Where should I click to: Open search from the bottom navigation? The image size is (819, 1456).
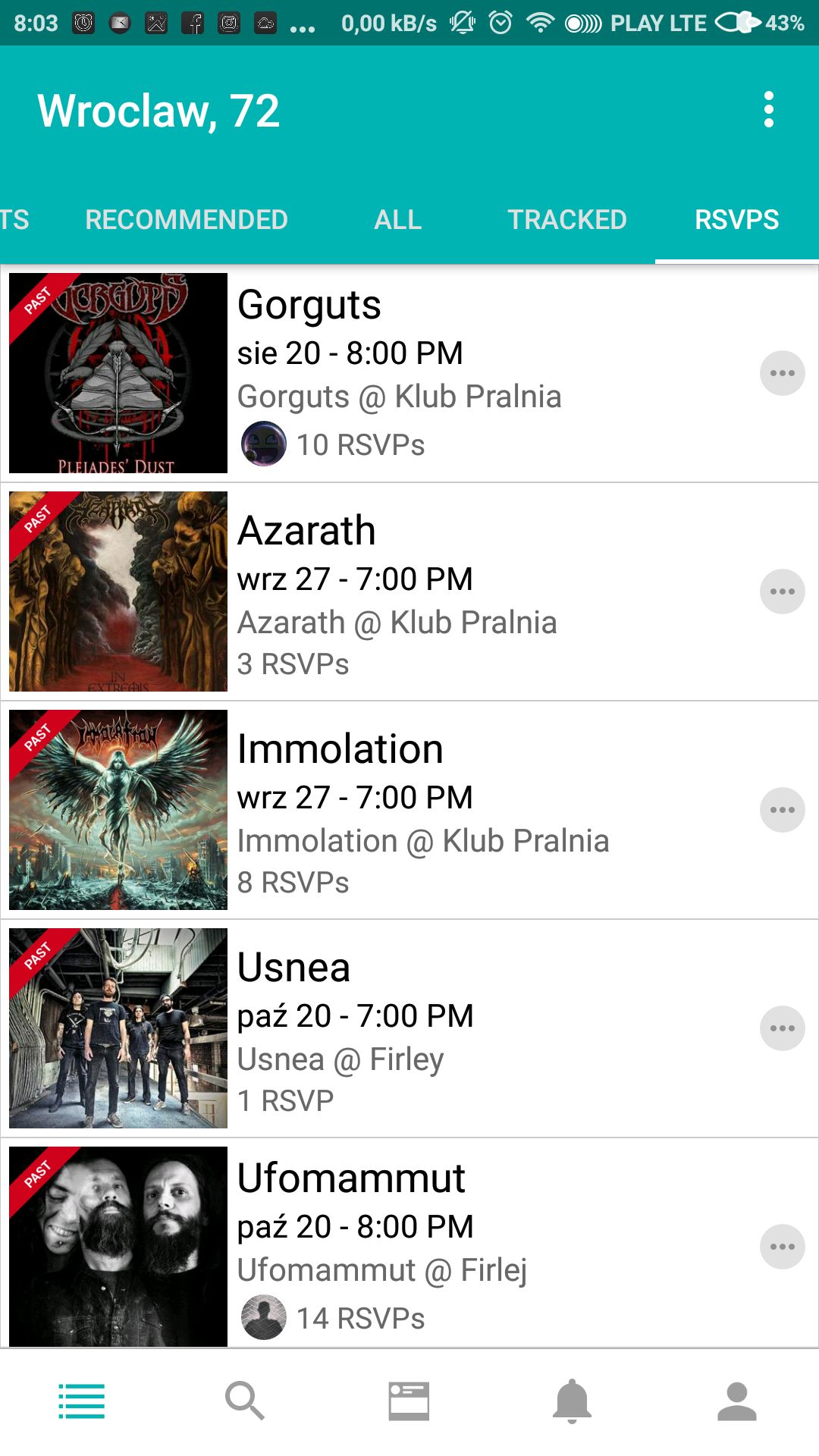tap(245, 1401)
